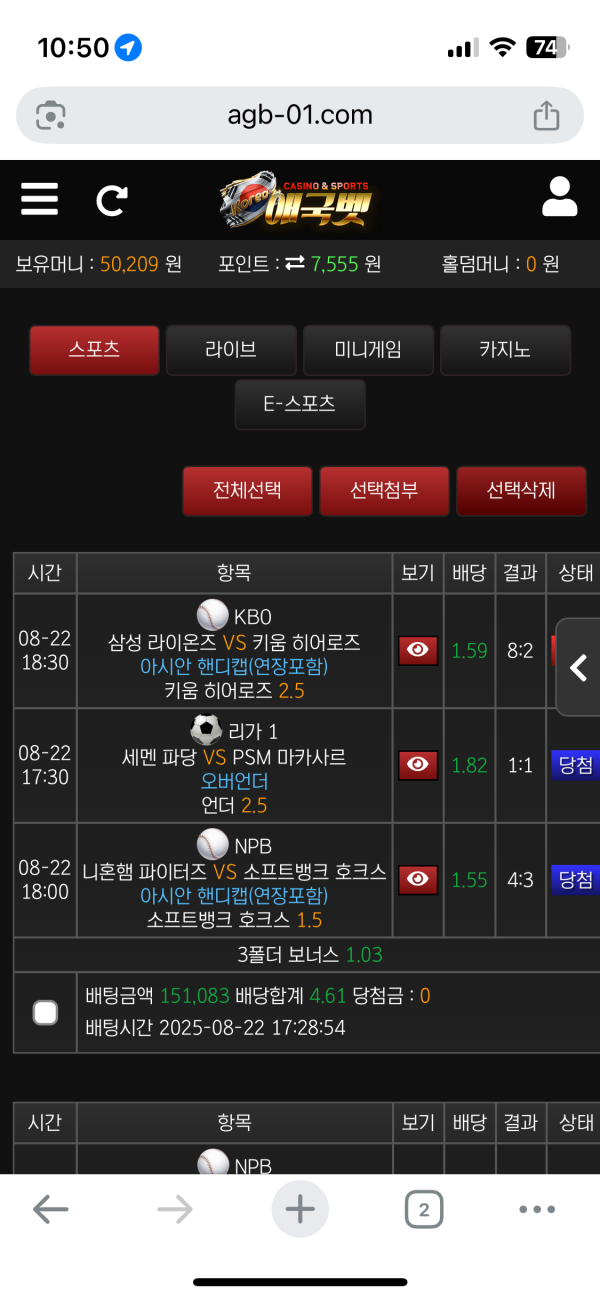Switch to the 라이브 tab
600x1299 pixels.
tap(231, 350)
